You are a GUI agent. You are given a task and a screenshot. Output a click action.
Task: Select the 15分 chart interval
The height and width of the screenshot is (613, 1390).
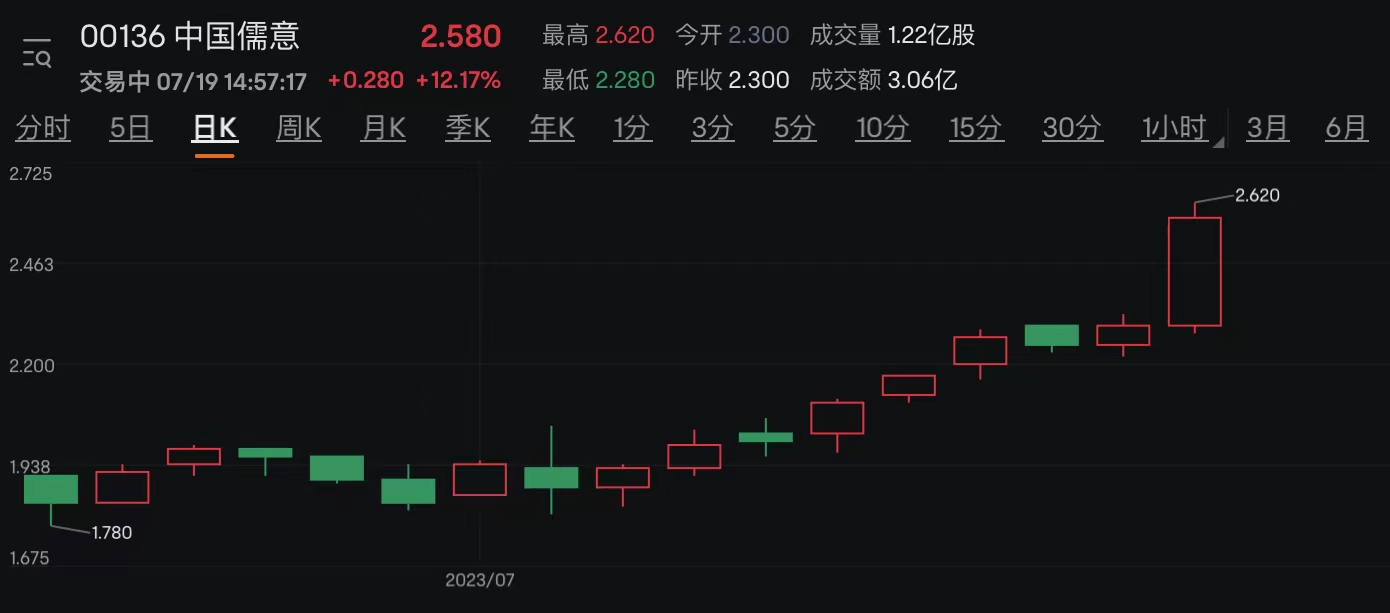(x=976, y=128)
